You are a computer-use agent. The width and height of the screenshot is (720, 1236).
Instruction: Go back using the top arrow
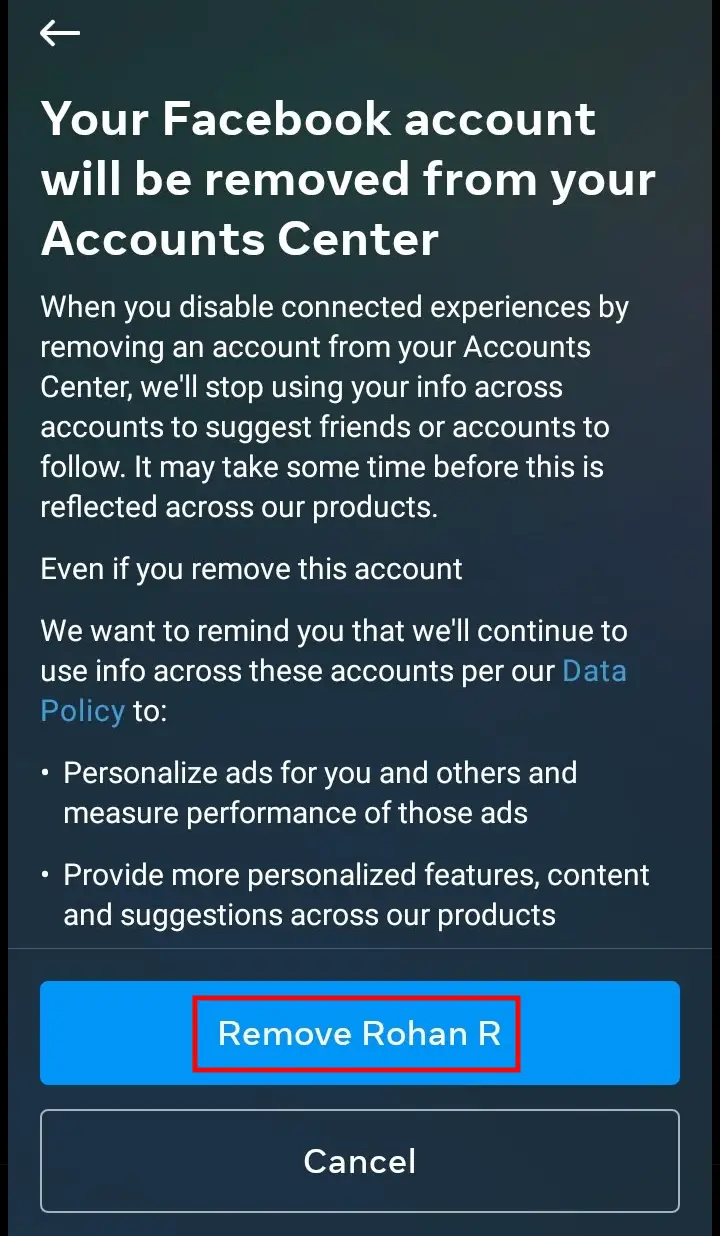tap(60, 33)
